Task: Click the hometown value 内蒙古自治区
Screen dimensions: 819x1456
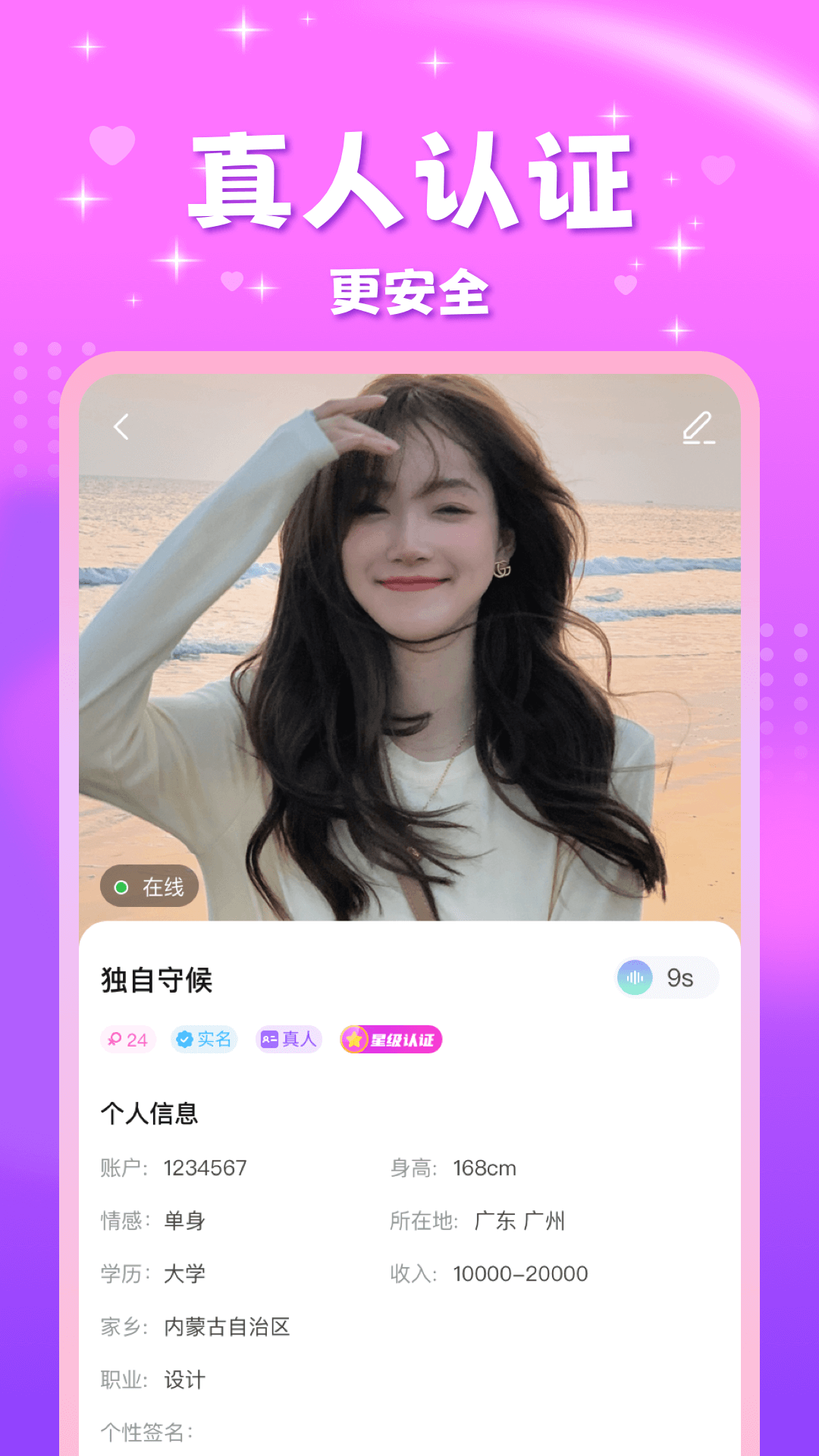Action: pos(225,1326)
